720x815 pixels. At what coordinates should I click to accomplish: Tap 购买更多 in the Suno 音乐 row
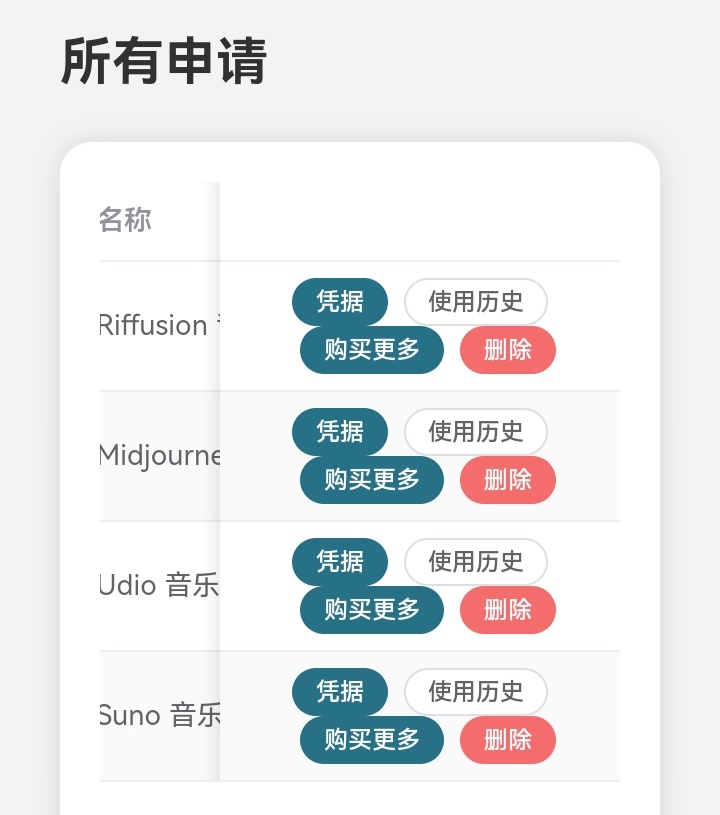[372, 740]
